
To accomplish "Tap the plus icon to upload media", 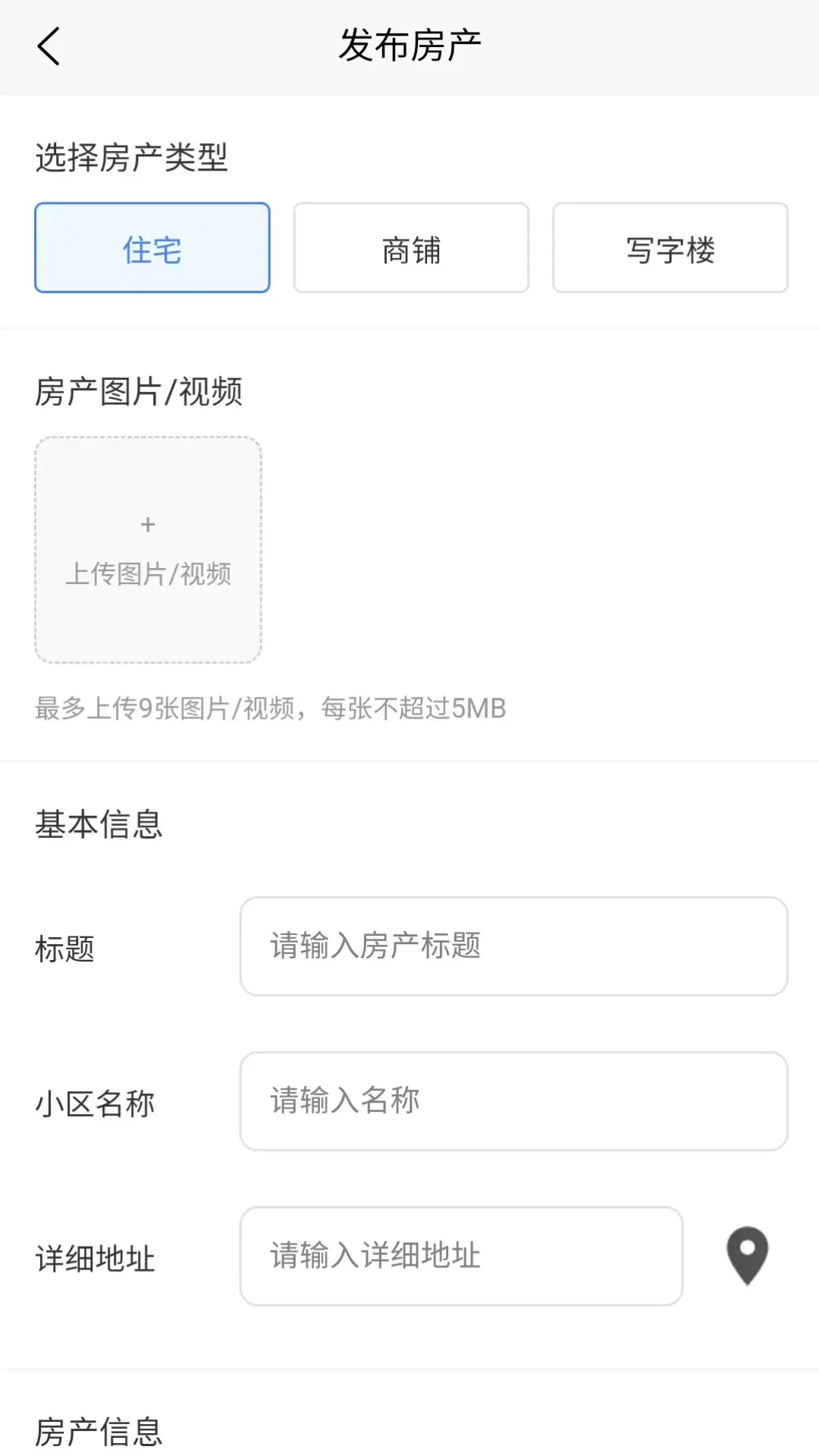I will pos(148,523).
